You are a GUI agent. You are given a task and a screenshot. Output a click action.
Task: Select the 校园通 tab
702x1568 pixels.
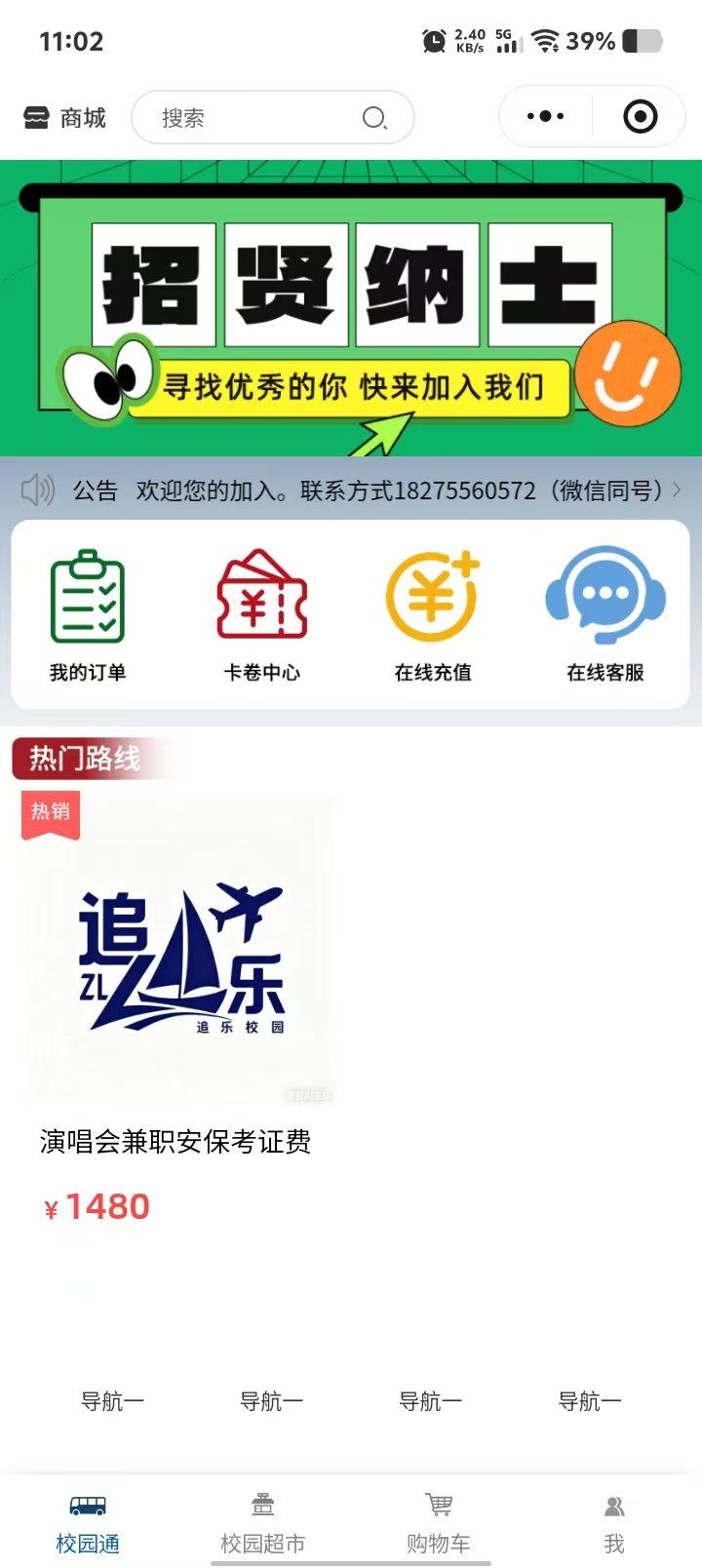[x=88, y=1523]
